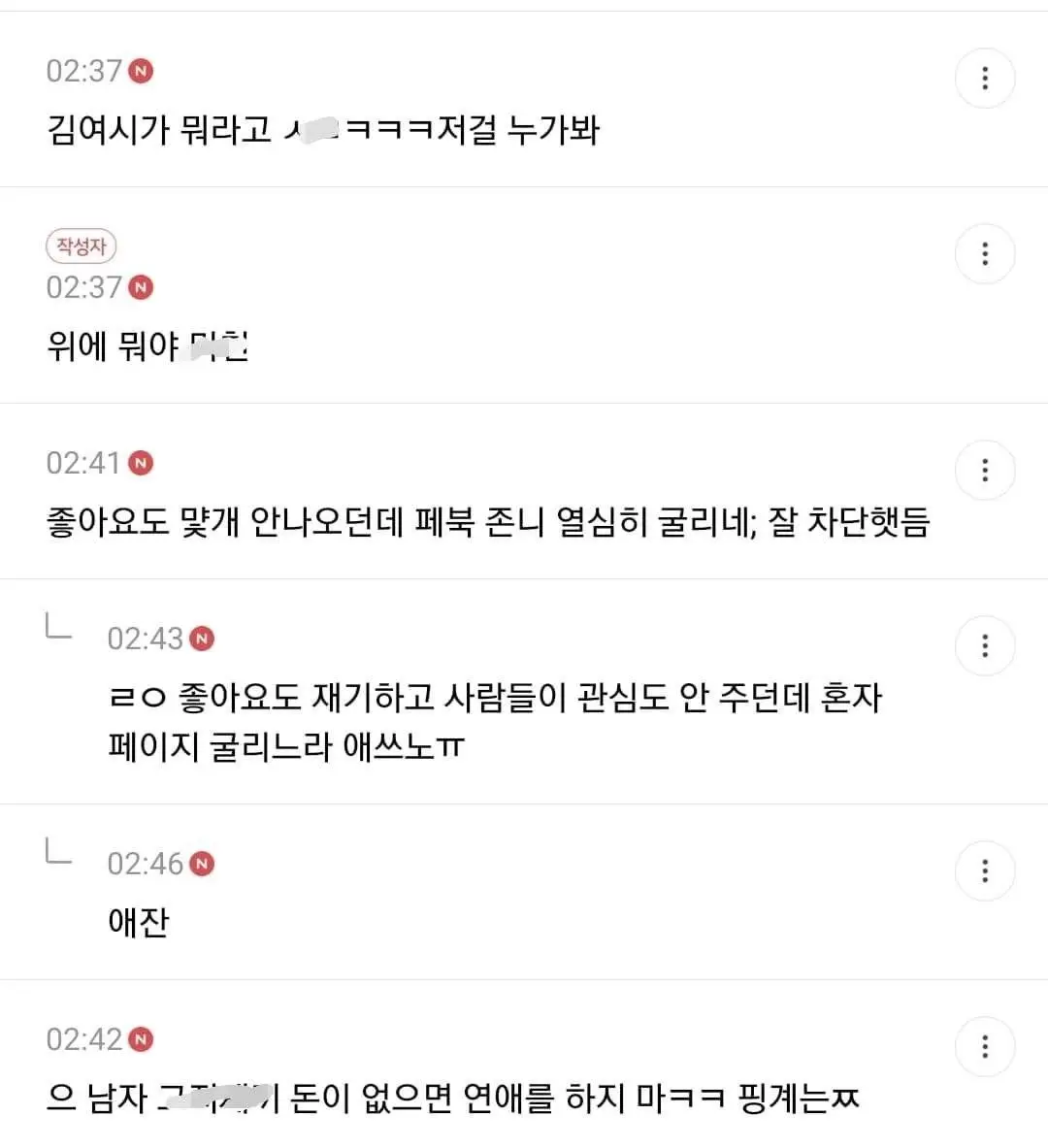Open the three-dot menu on 02:43 reply
The width and height of the screenshot is (1048, 1148).
pyautogui.click(x=985, y=645)
